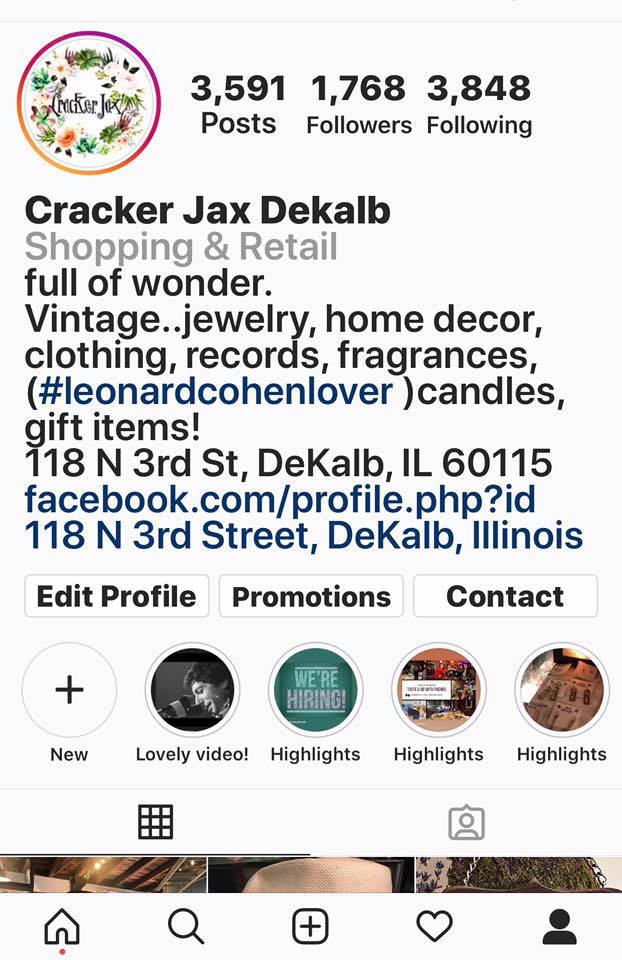The height and width of the screenshot is (960, 622).
Task: Switch to the posts grid tab
Action: 155,822
